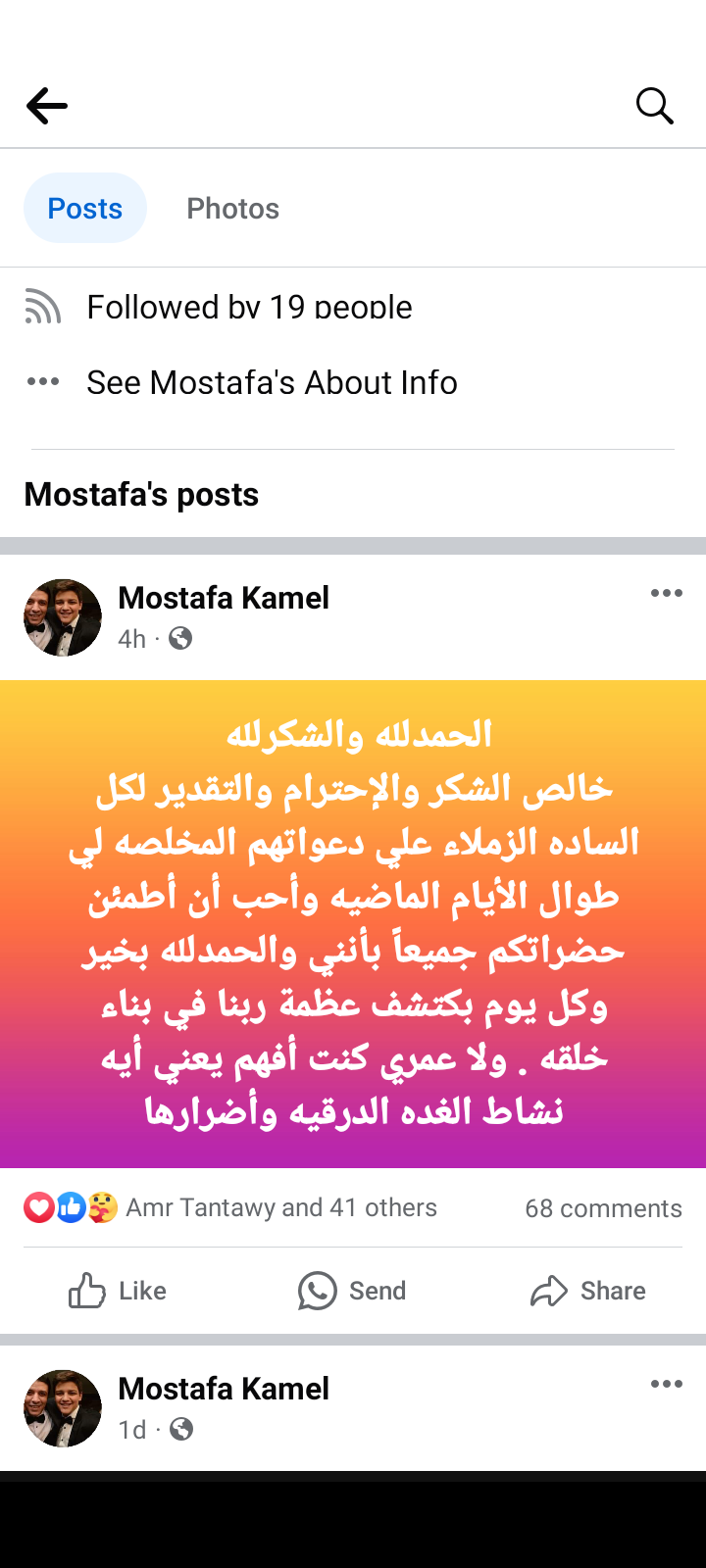
Task: Select the Posts tab
Action: (85, 209)
